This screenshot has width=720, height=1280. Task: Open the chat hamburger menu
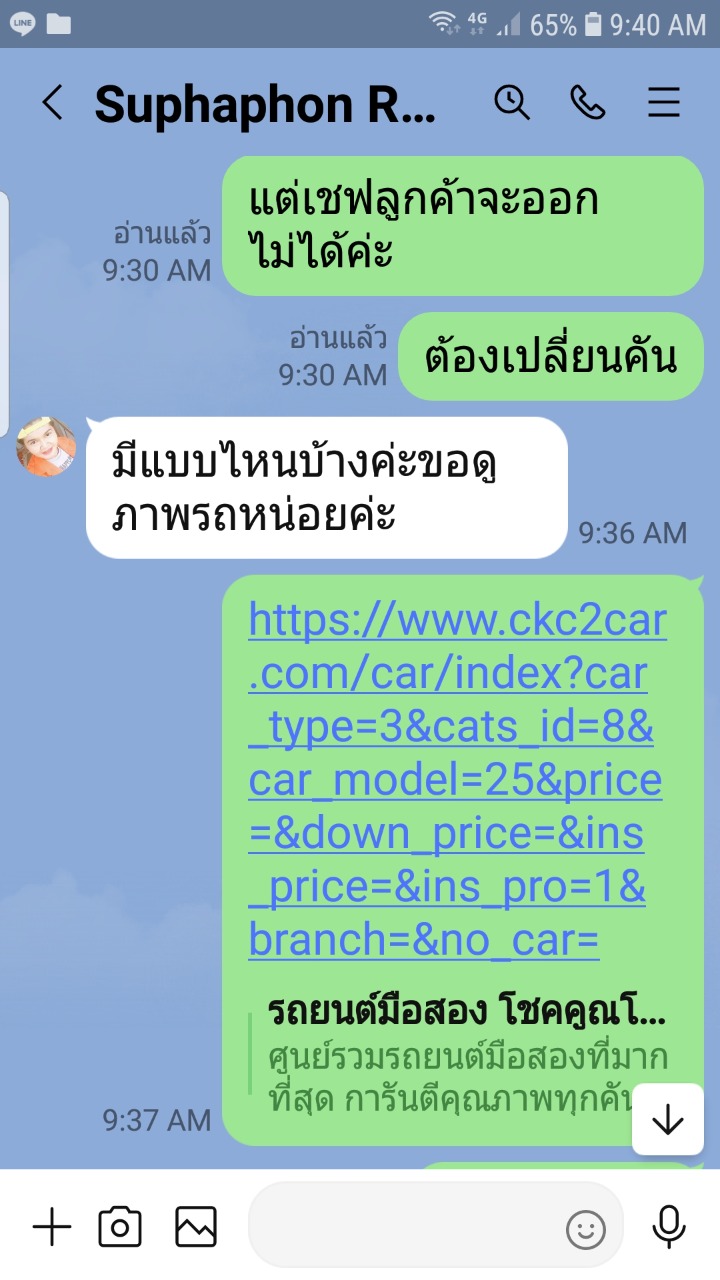point(664,102)
